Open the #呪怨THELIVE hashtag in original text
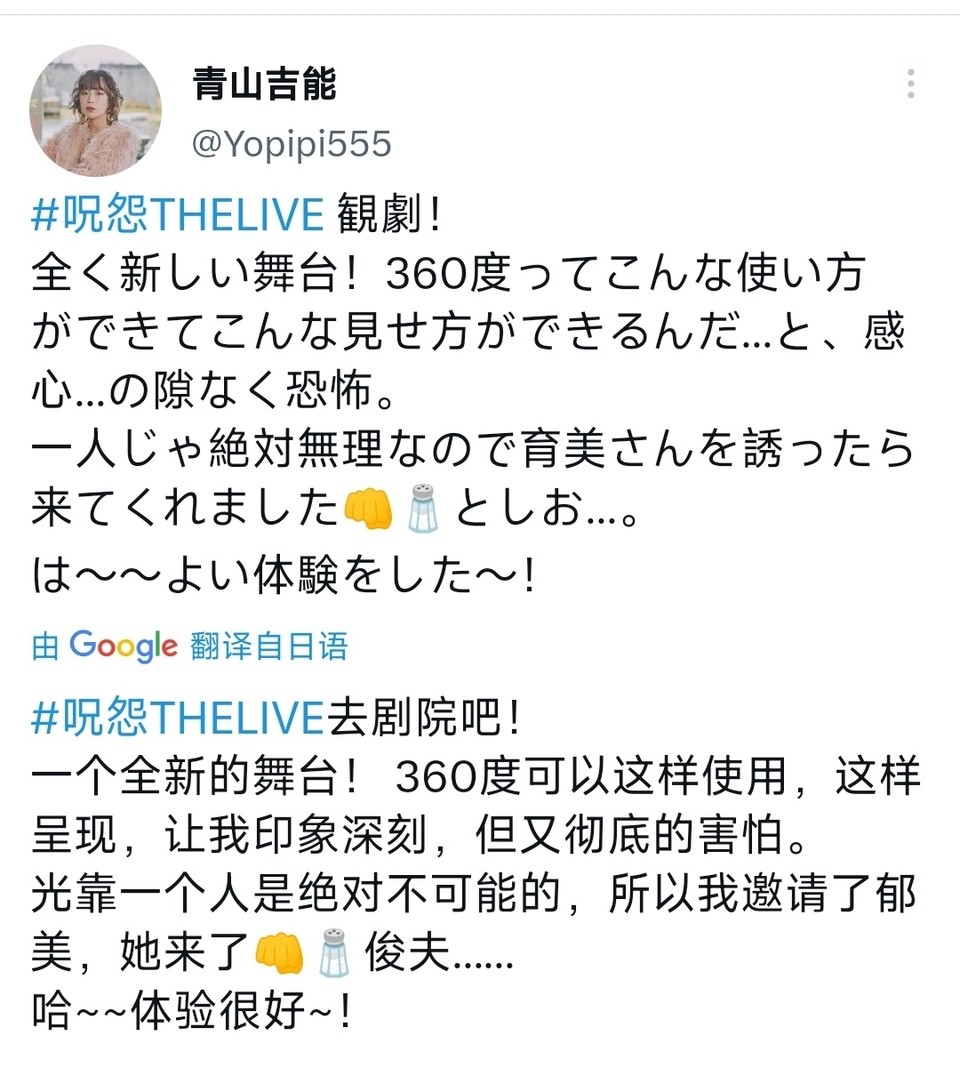The width and height of the screenshot is (960, 1084). [179, 214]
